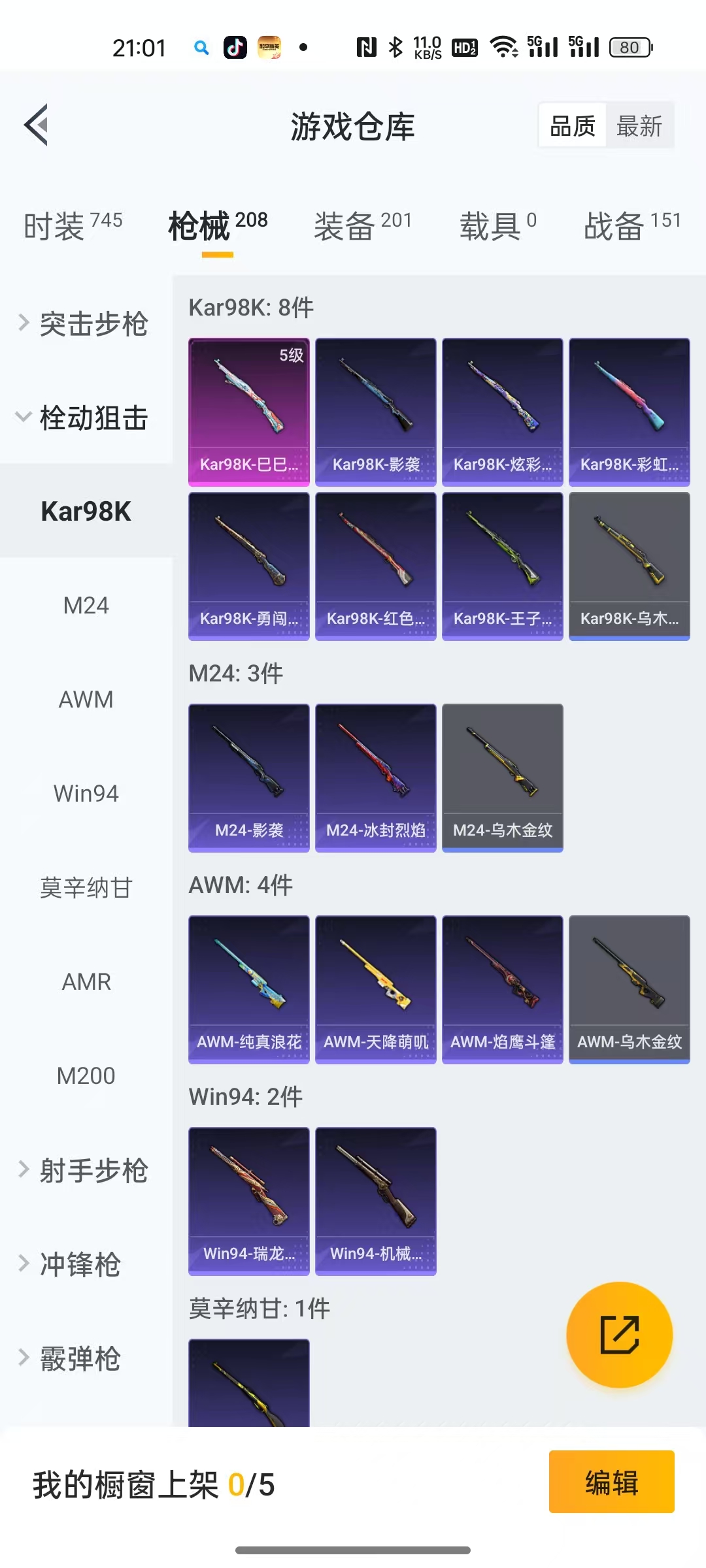This screenshot has height=1568, width=706.
Task: Tap the 编辑 button for showcase
Action: pos(611,1482)
